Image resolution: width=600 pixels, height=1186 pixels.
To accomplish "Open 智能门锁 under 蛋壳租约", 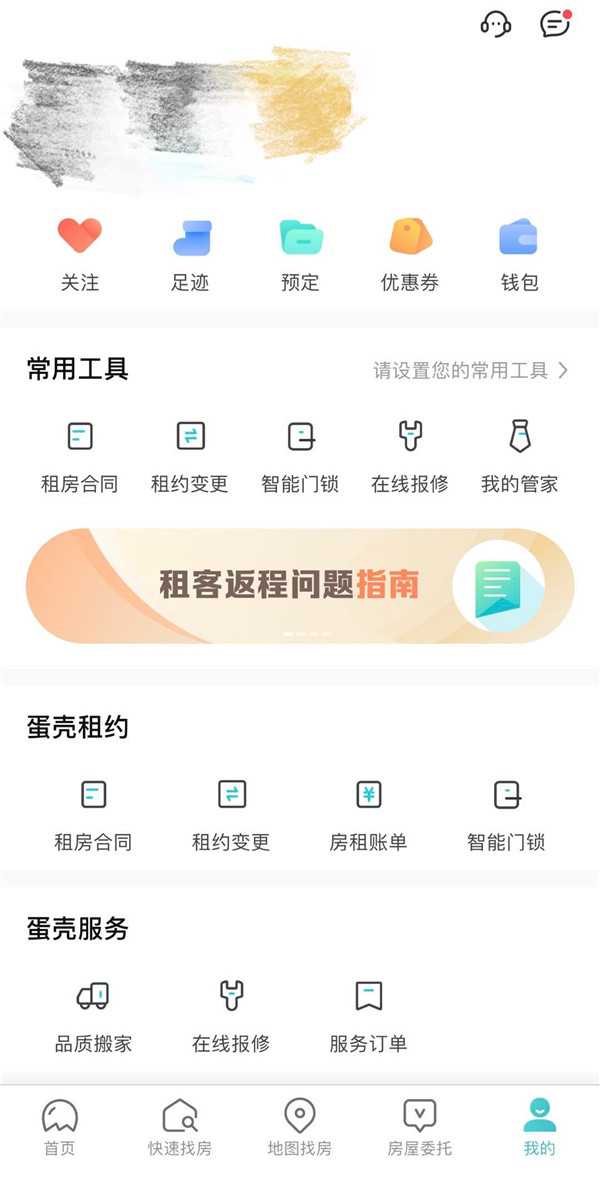I will point(506,814).
